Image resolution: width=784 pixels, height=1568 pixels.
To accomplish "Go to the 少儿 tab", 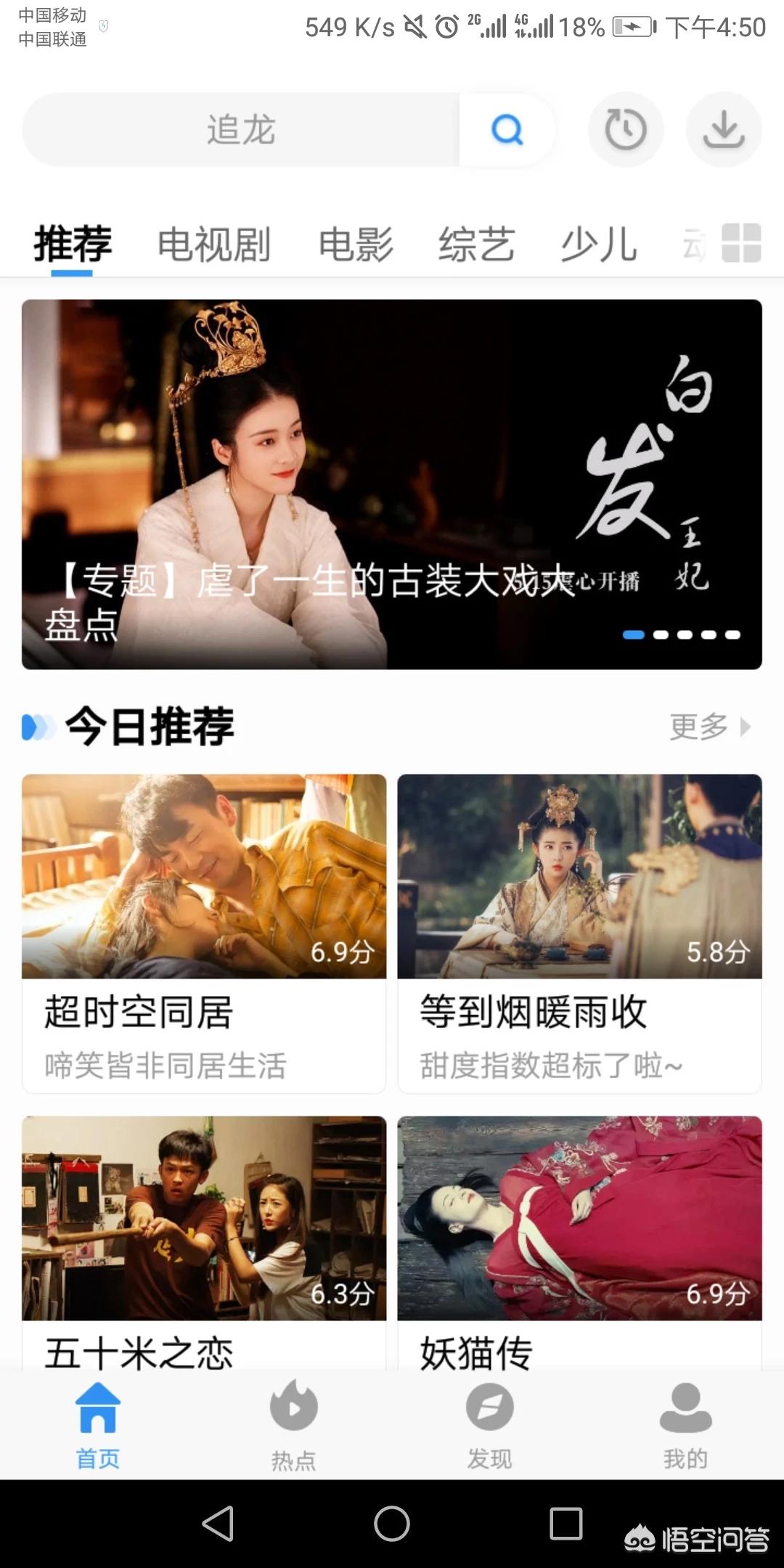I will (x=599, y=244).
